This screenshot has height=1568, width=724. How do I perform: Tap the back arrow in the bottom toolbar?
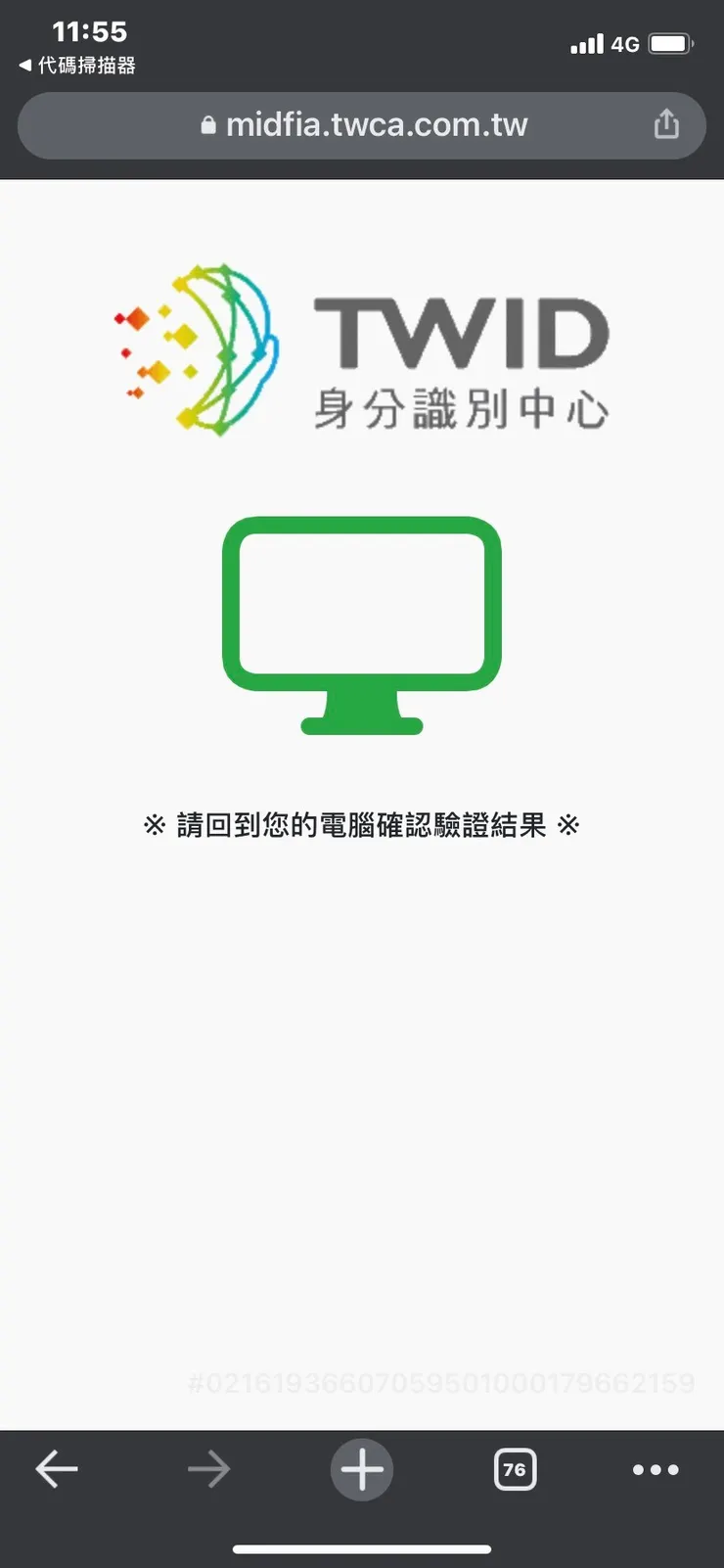(56, 1468)
